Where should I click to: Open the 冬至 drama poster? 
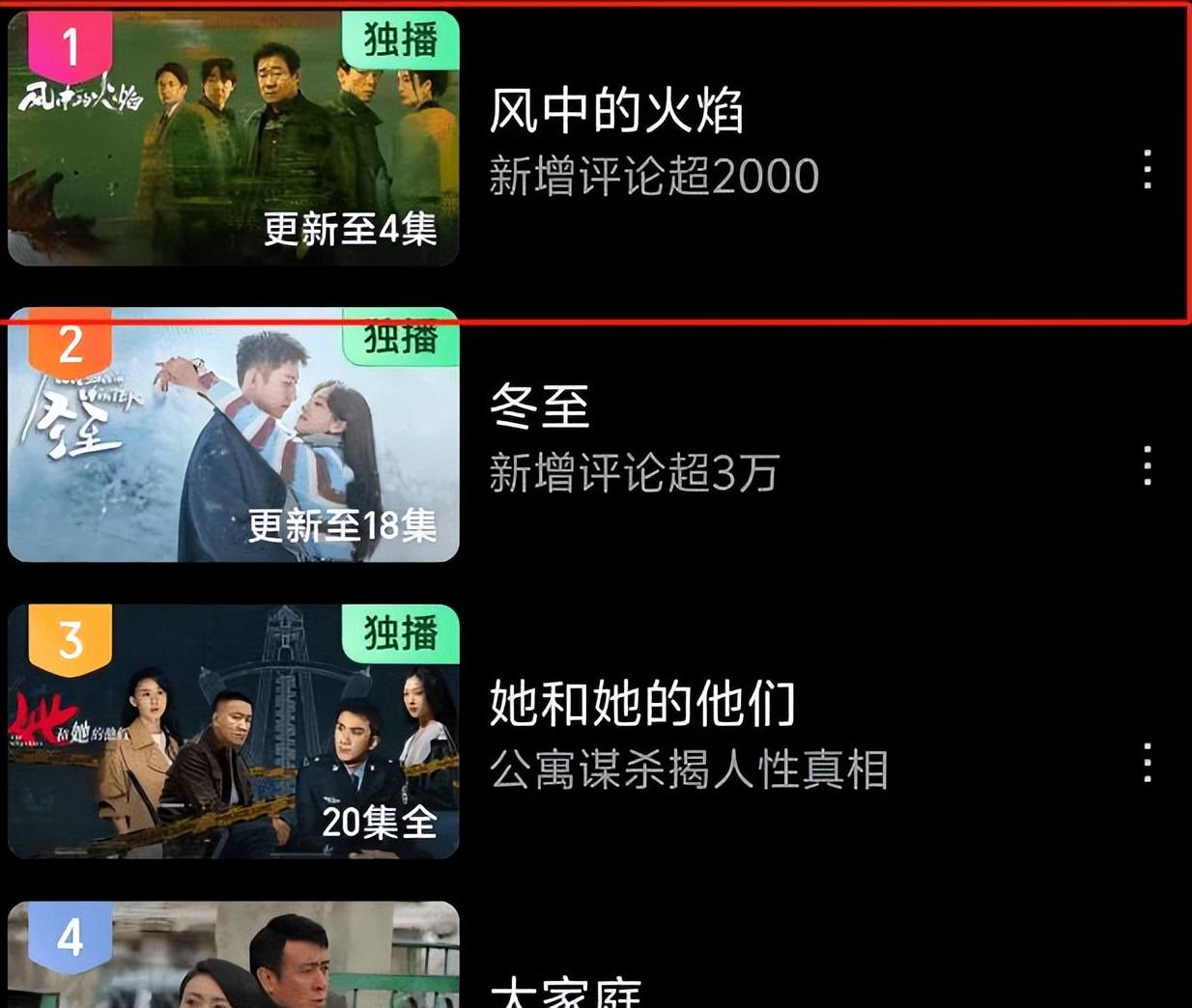click(x=233, y=434)
